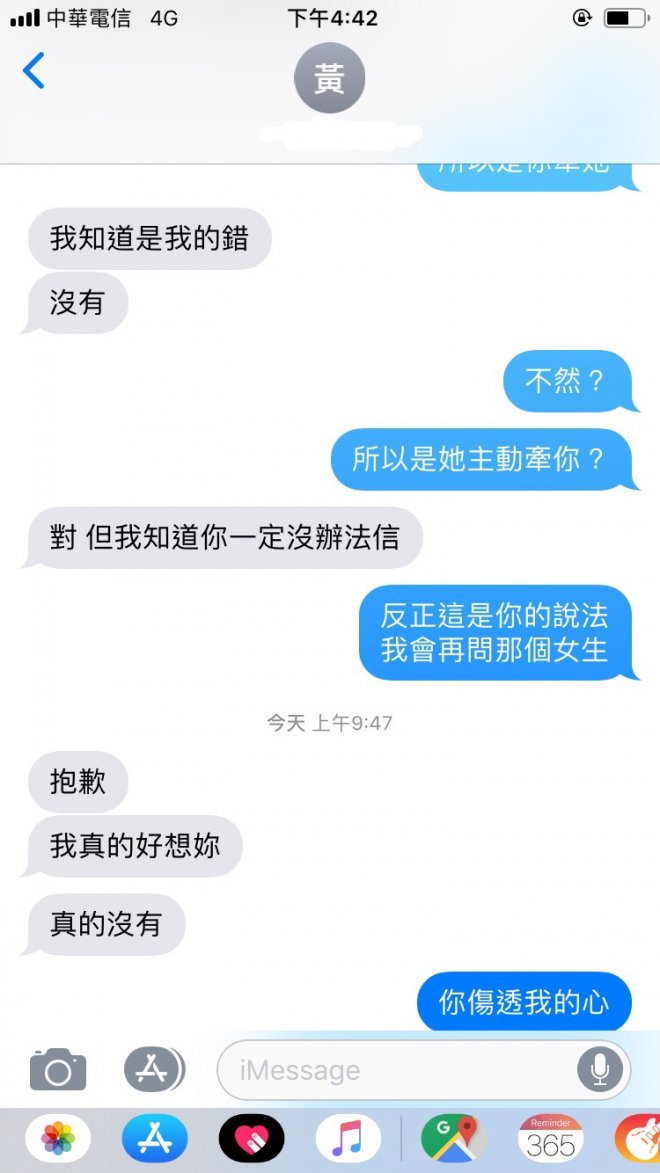Screen dimensions: 660x1173
Task: Open the Digital Touch heart app
Action: 251,1139
